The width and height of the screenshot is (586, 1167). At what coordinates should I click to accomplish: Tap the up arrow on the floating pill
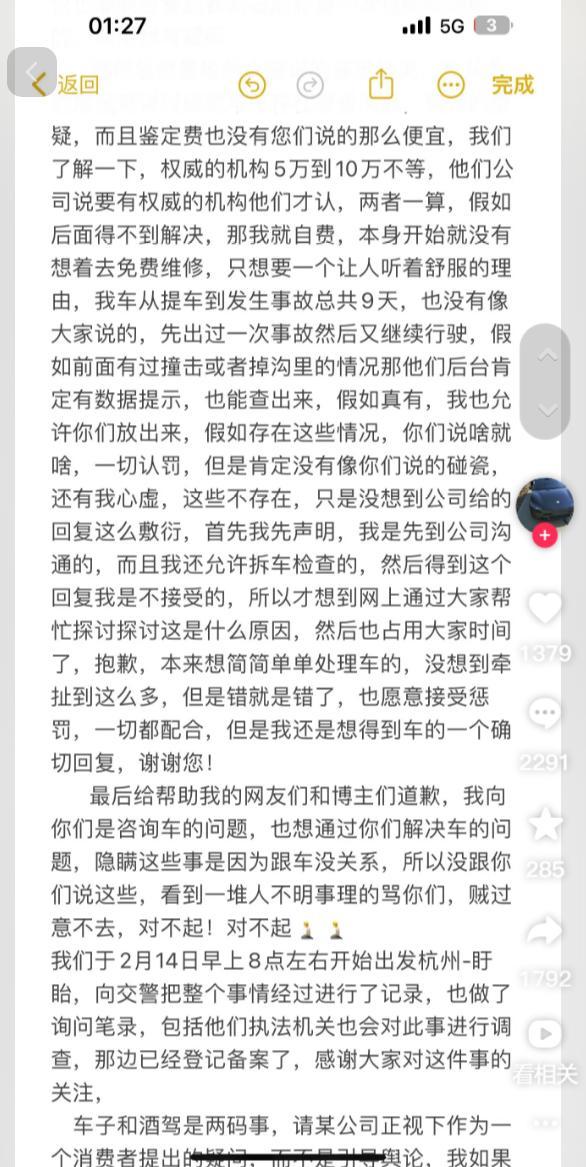coord(547,356)
